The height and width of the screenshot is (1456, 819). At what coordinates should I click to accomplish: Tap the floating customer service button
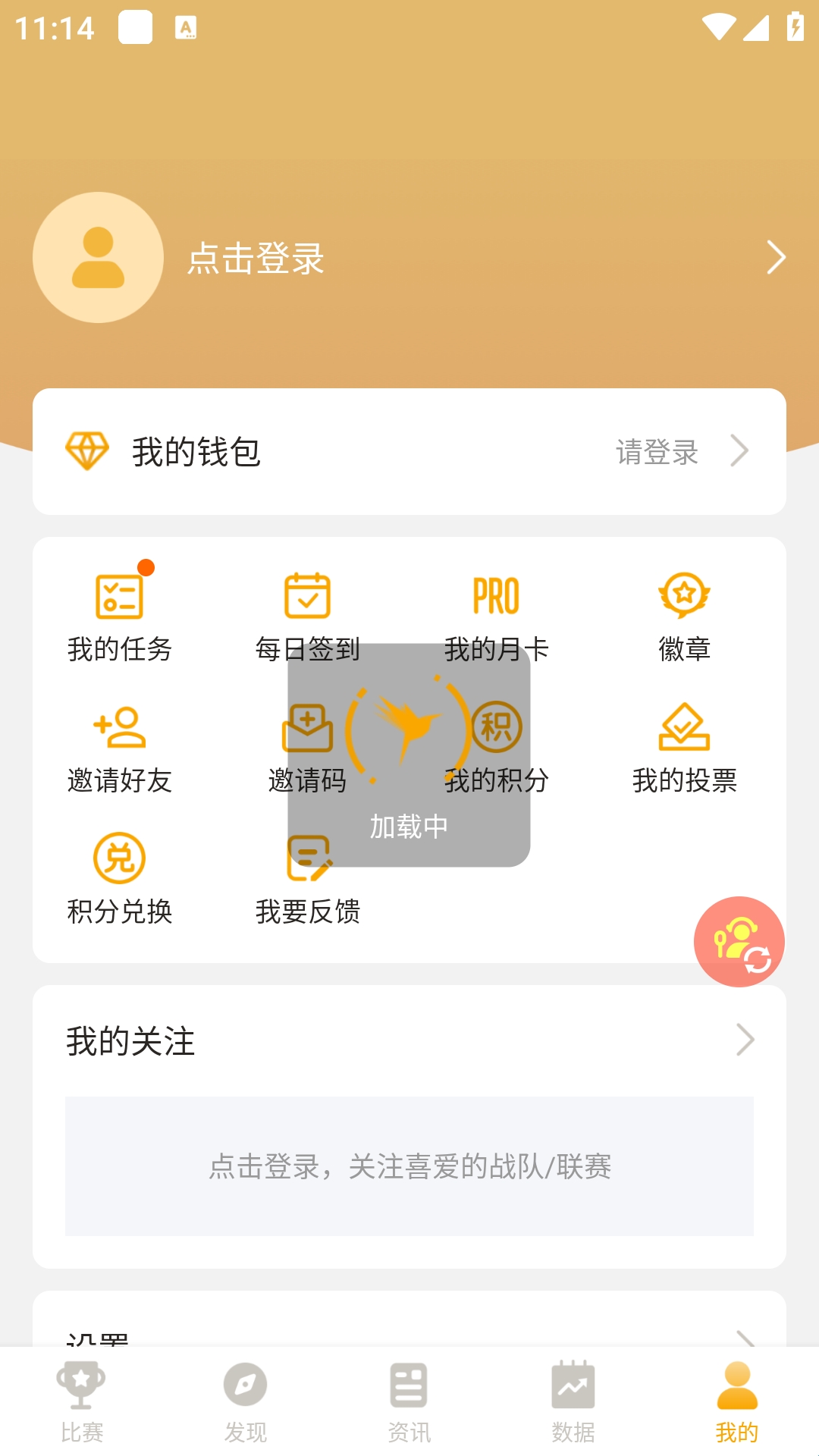pos(739,942)
